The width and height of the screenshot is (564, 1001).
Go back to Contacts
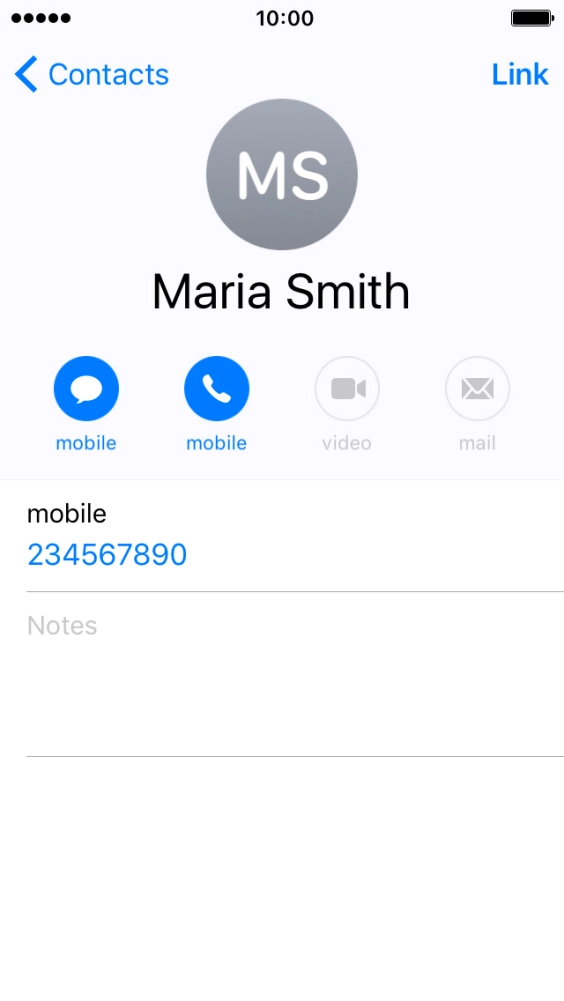coord(92,75)
